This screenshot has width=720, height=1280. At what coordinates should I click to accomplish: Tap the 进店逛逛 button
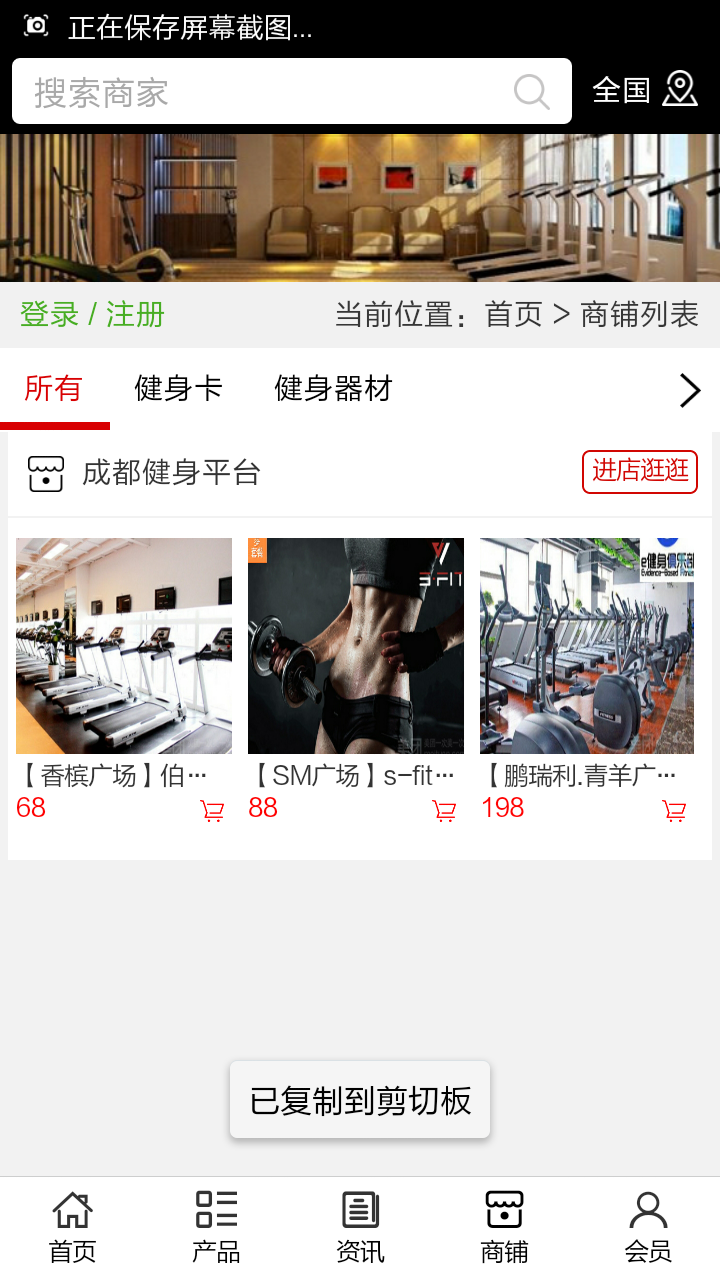tap(639, 471)
